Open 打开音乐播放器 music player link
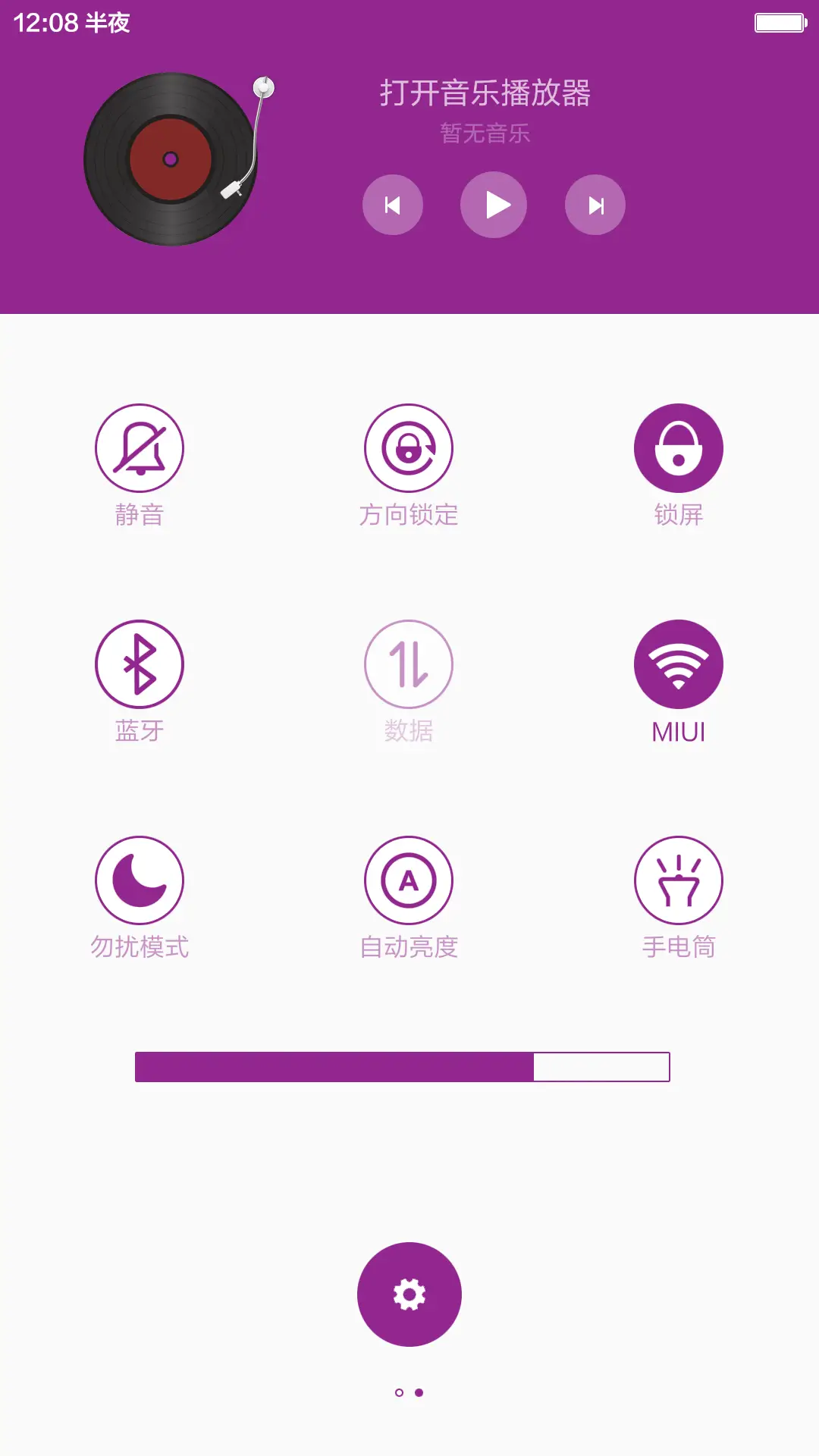This screenshot has height=1456, width=819. click(485, 94)
